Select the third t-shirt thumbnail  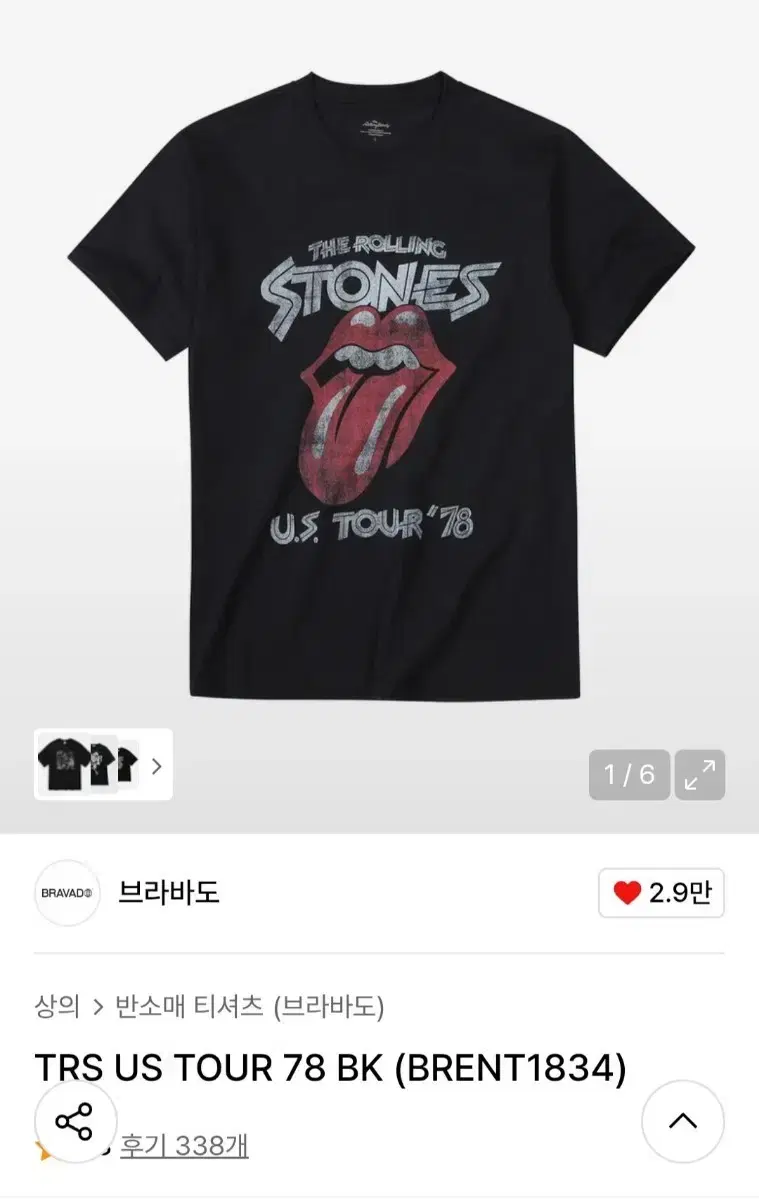click(128, 766)
